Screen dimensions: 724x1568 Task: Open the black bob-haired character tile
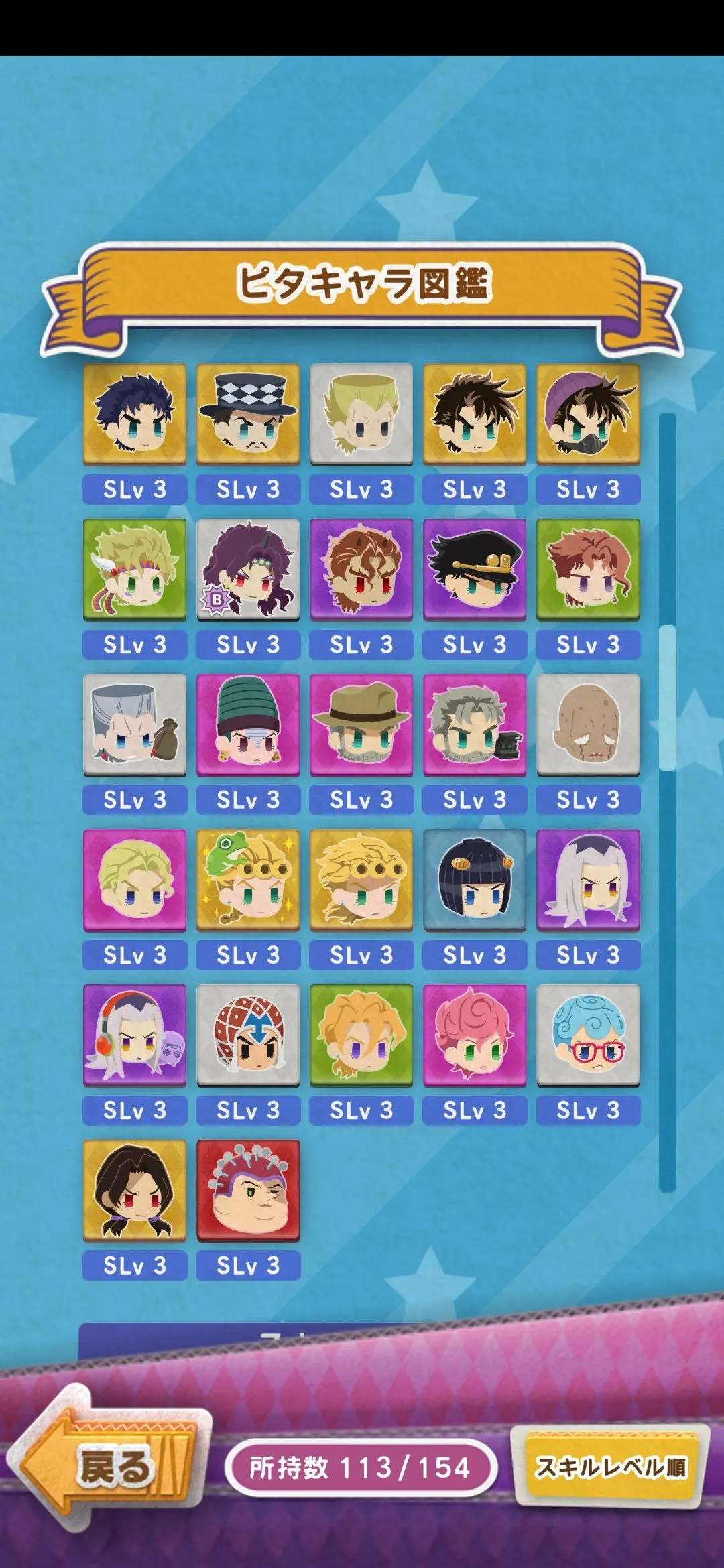pyautogui.click(x=475, y=880)
